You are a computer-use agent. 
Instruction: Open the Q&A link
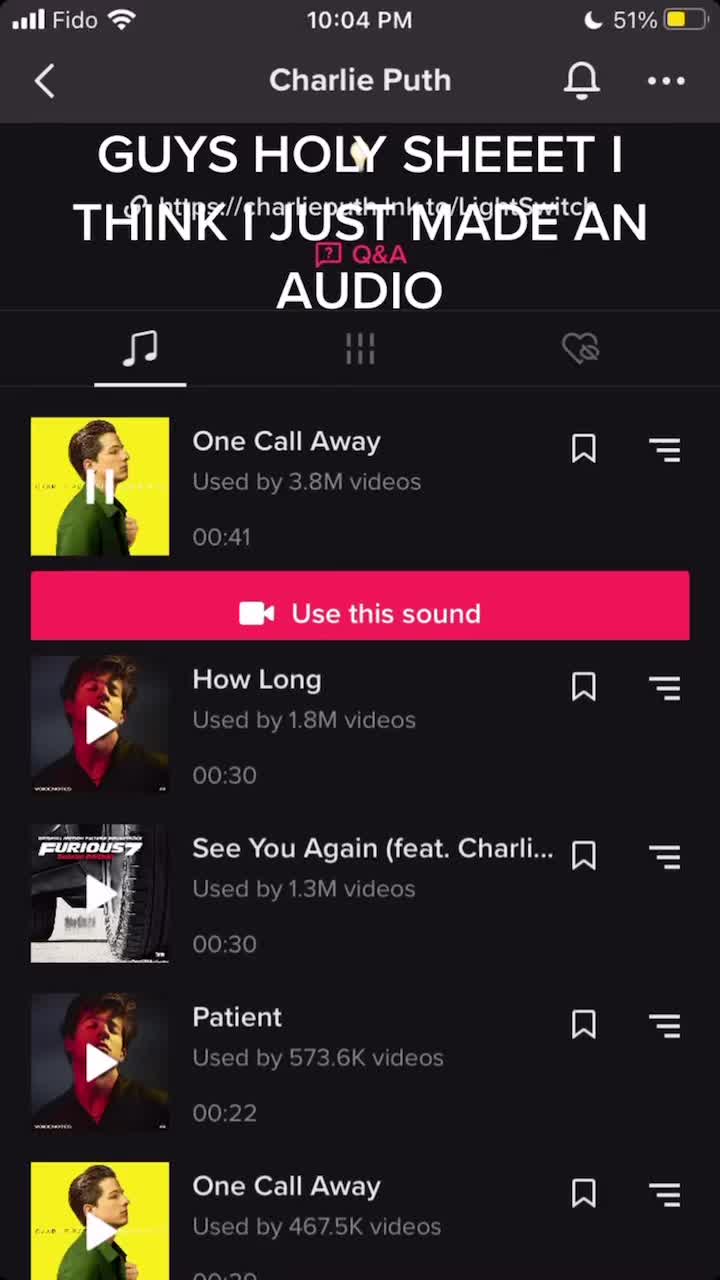361,254
